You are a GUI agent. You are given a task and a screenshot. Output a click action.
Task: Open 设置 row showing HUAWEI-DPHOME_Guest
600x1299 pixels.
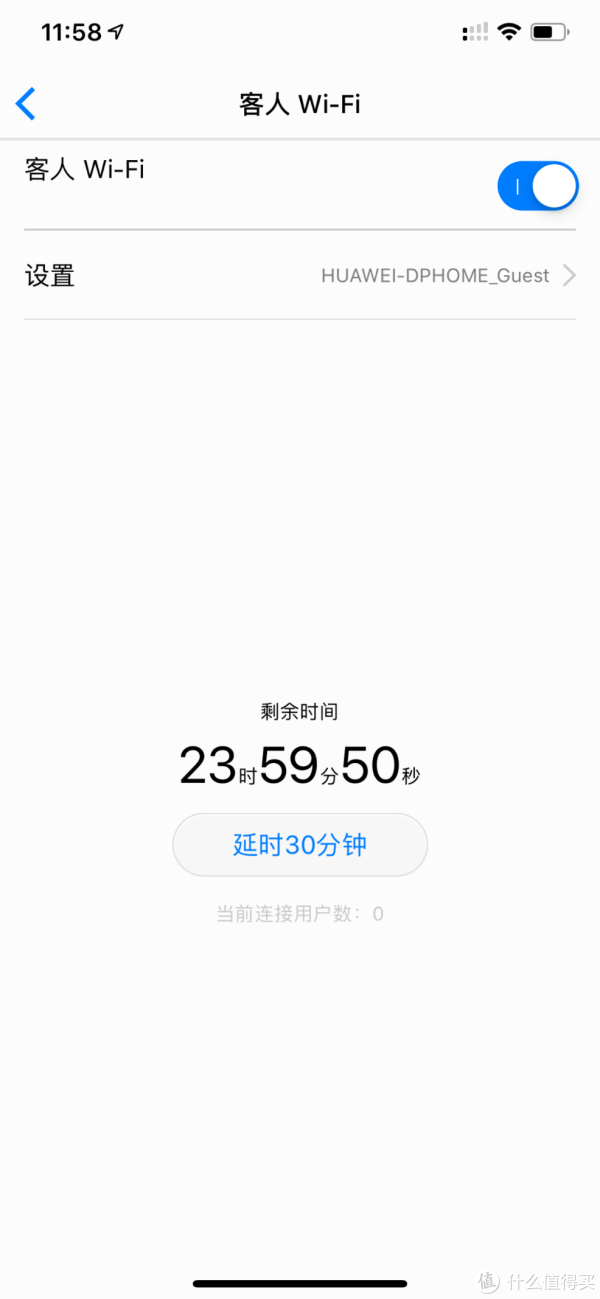(300, 275)
